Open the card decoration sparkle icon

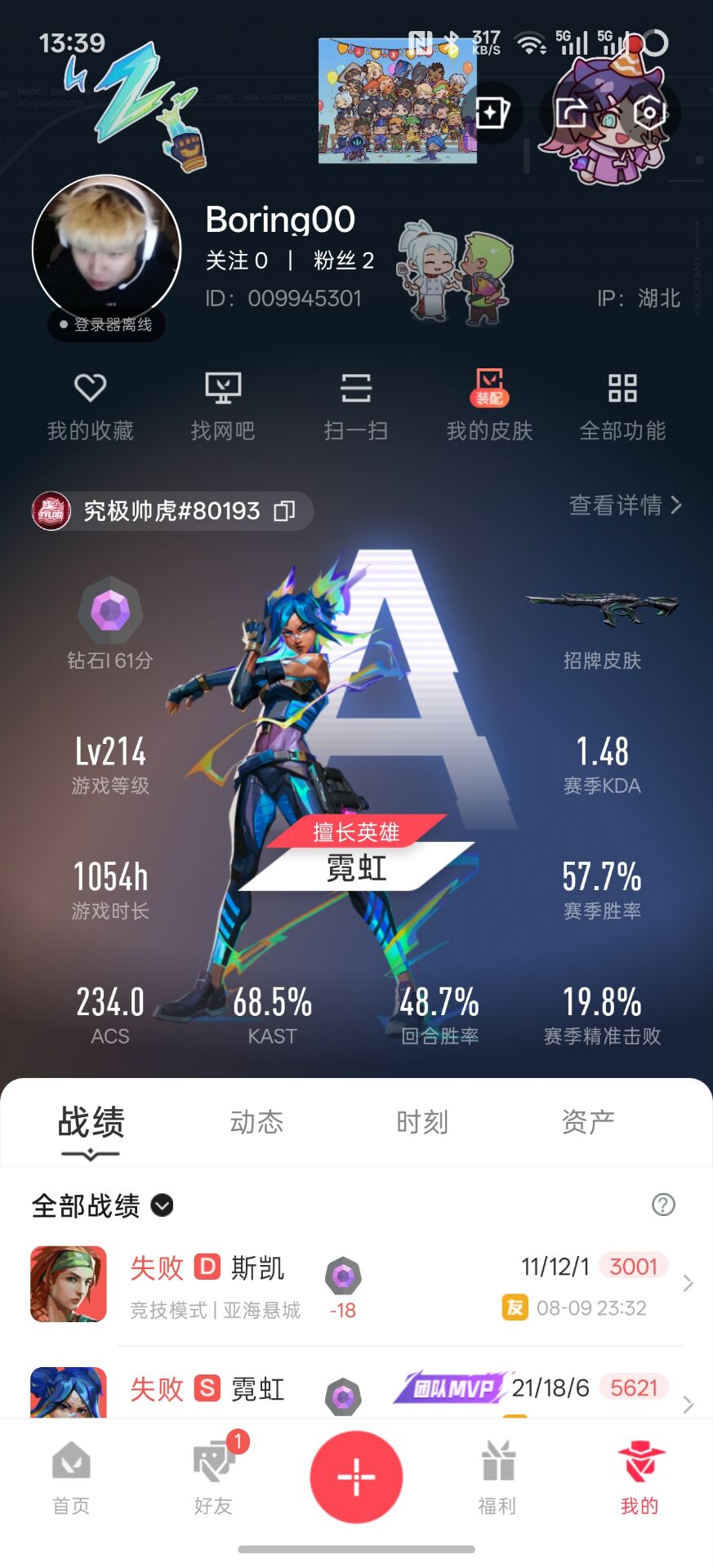[492, 113]
